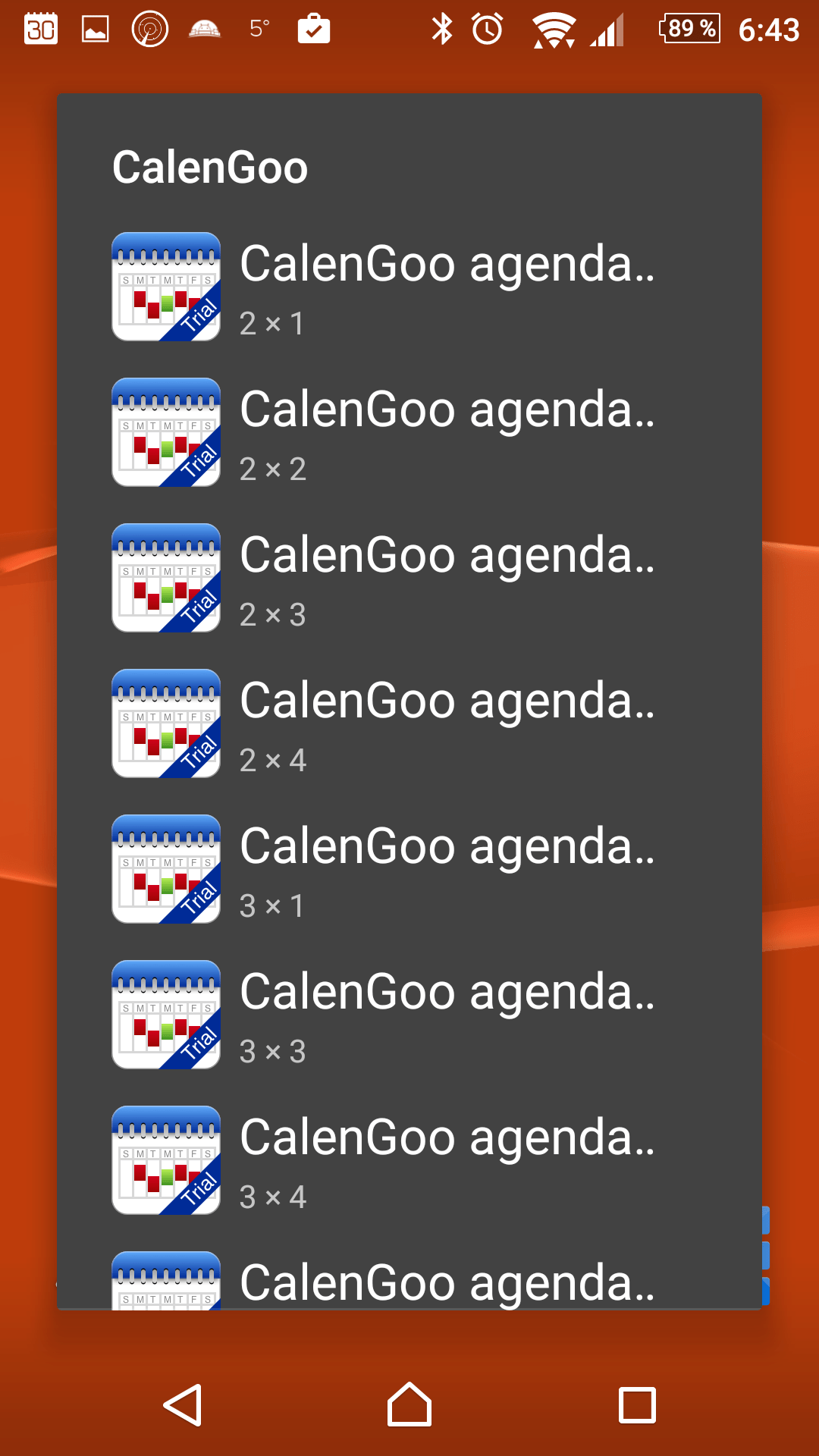
Task: Choose the CalenGoo agenda 2 × 2 widget
Action: (x=409, y=432)
